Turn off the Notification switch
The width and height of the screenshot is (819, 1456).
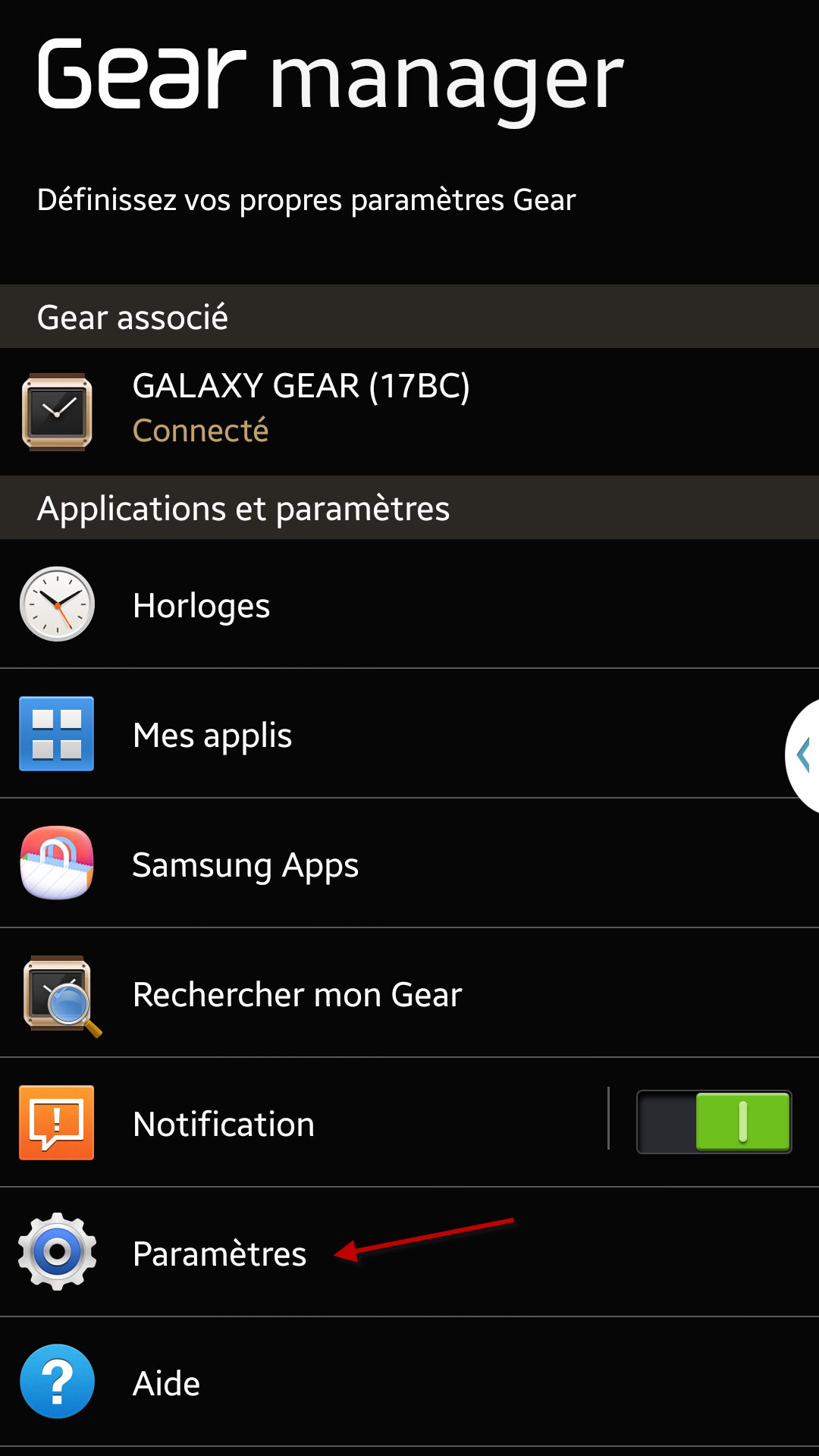pos(714,1122)
